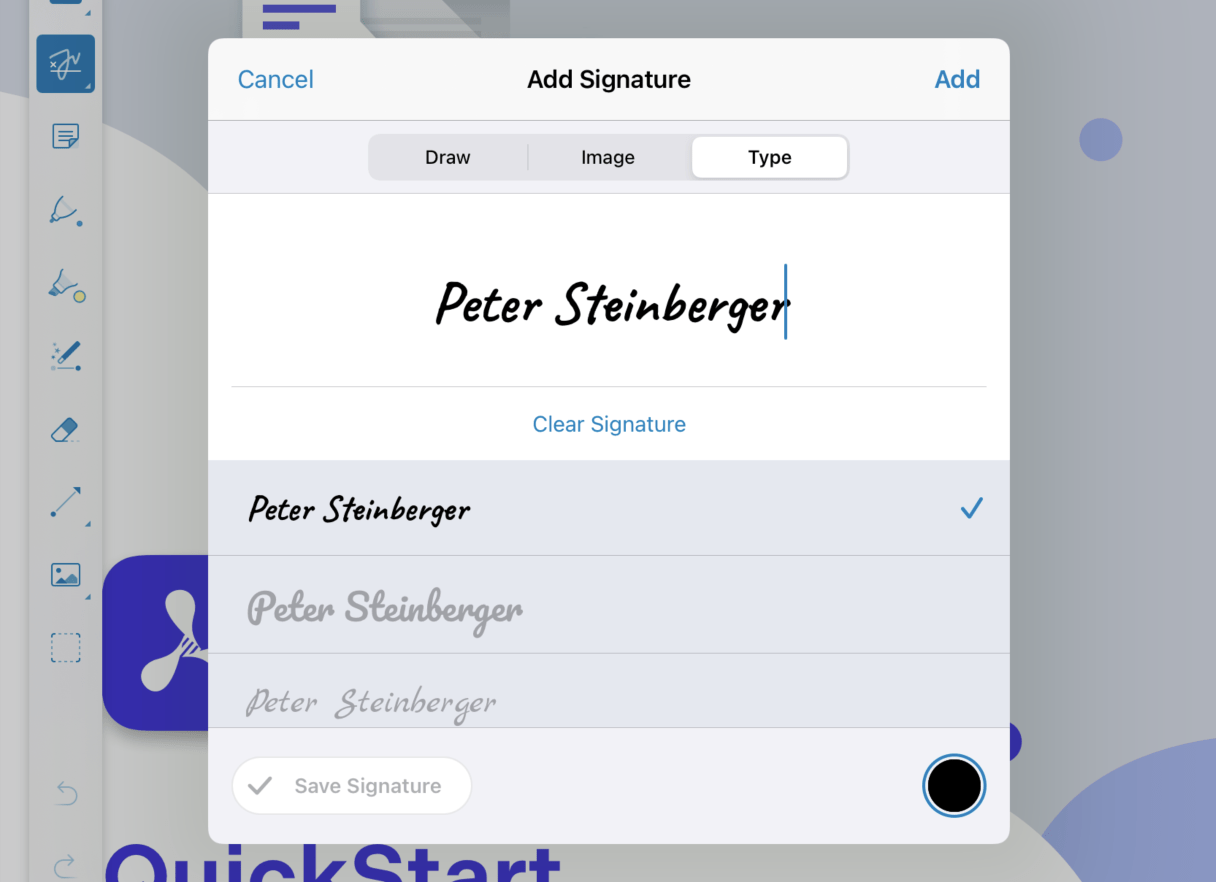Select the eraser tool

coord(65,430)
